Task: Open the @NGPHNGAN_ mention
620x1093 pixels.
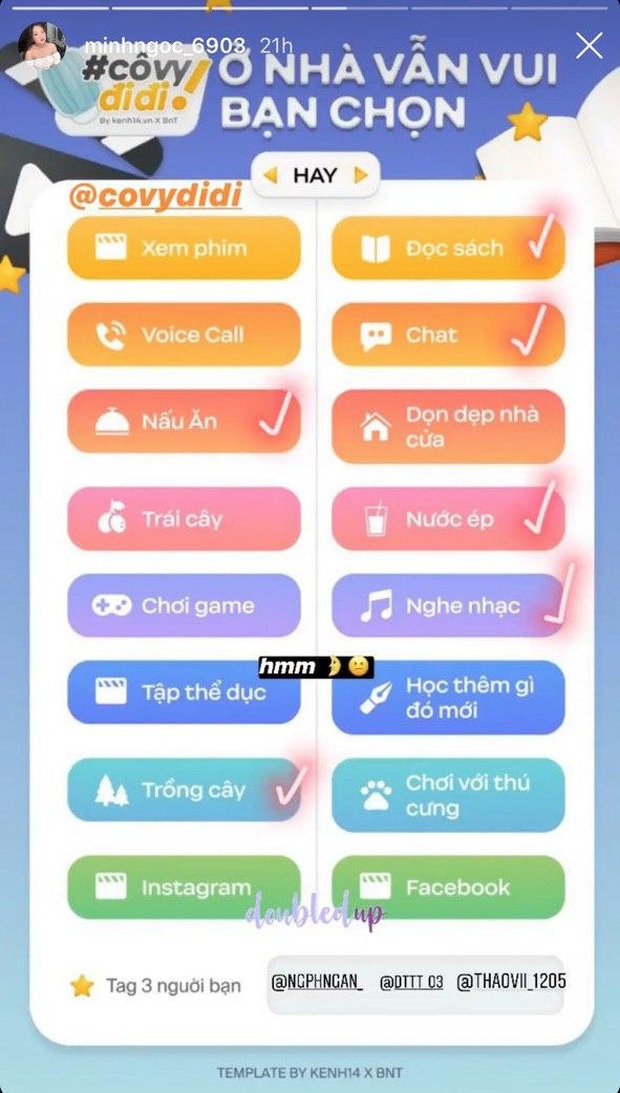Action: coord(318,982)
